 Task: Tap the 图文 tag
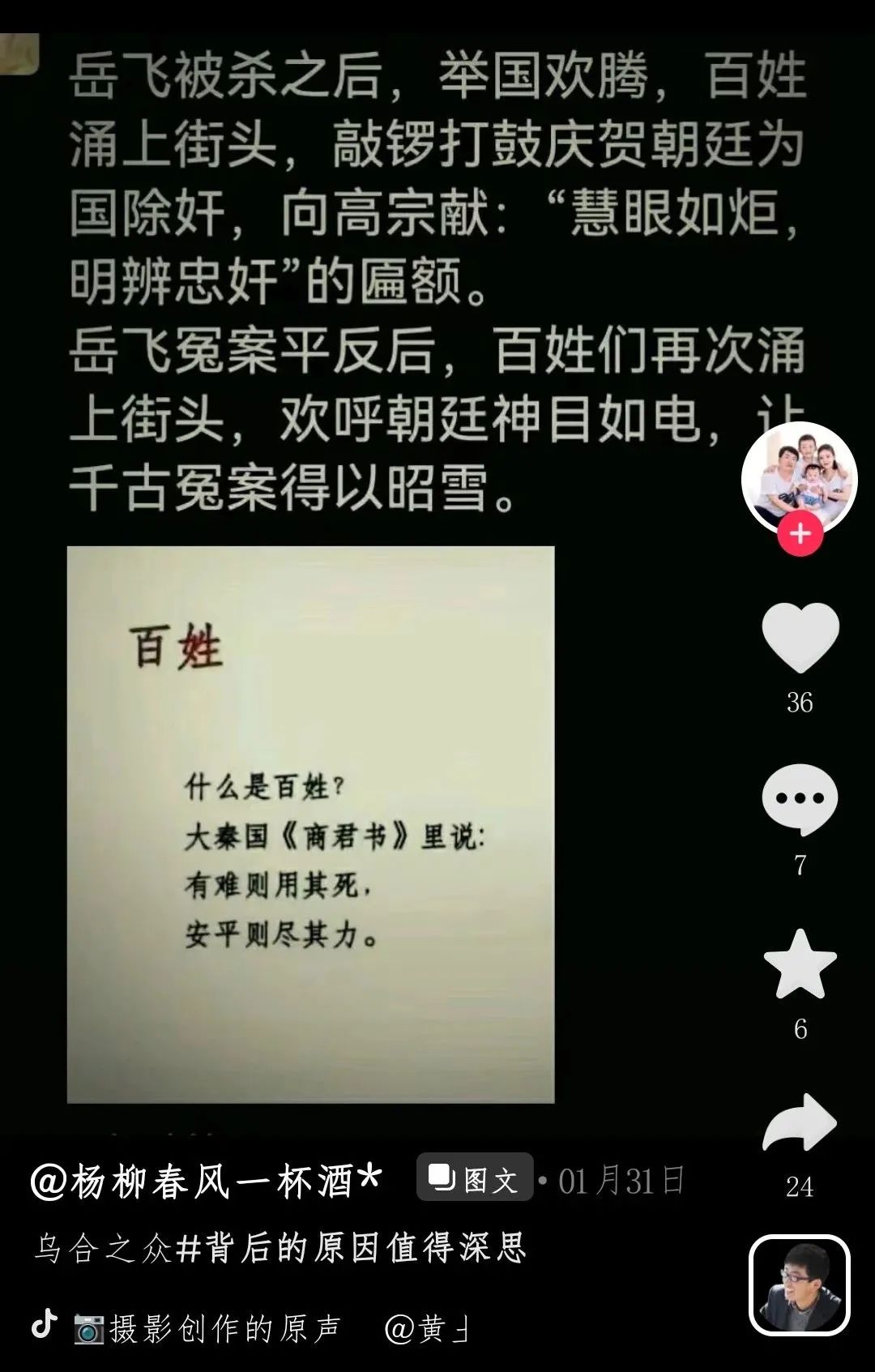[x=475, y=1178]
